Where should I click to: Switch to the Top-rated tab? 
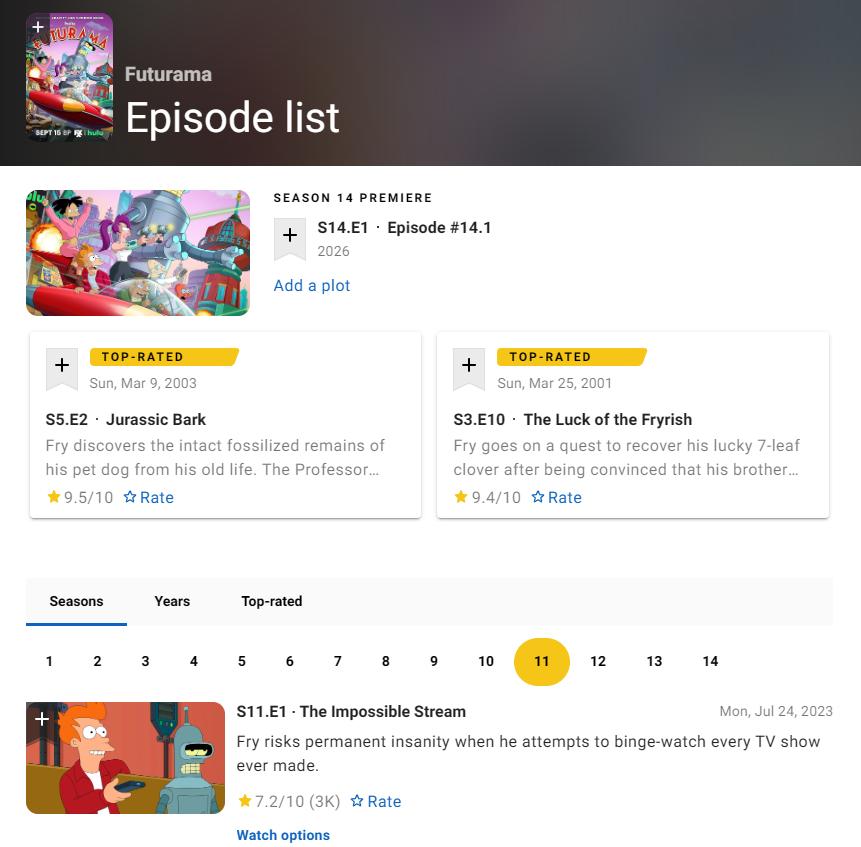[271, 601]
